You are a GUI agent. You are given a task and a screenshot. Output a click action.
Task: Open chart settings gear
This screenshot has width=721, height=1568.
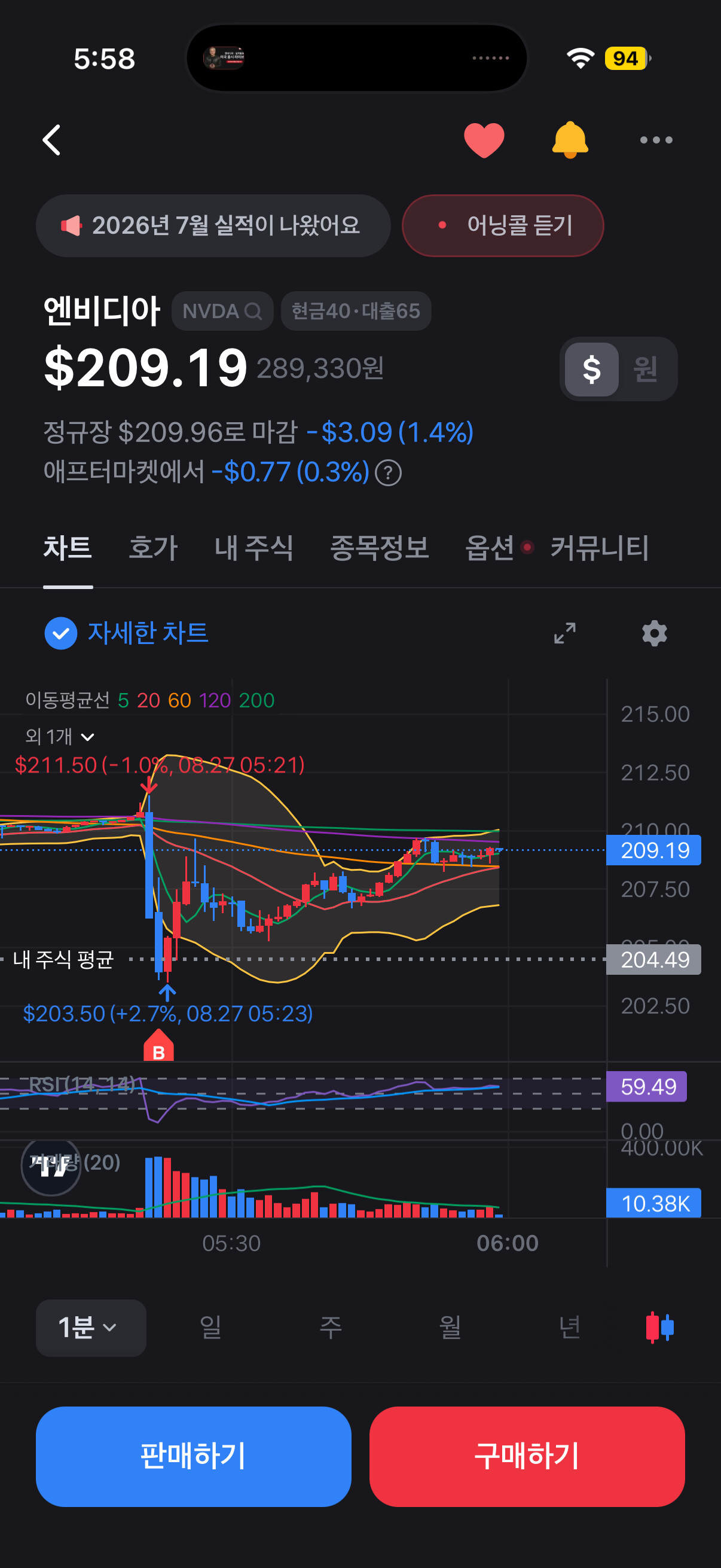pyautogui.click(x=655, y=634)
